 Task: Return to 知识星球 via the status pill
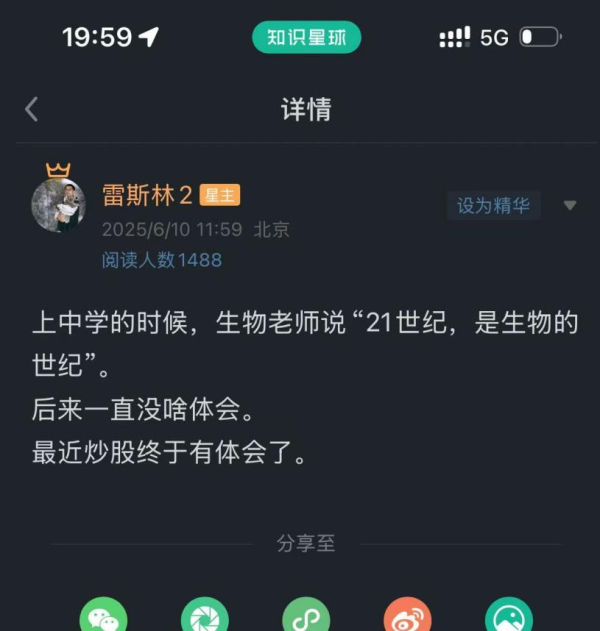click(x=306, y=38)
